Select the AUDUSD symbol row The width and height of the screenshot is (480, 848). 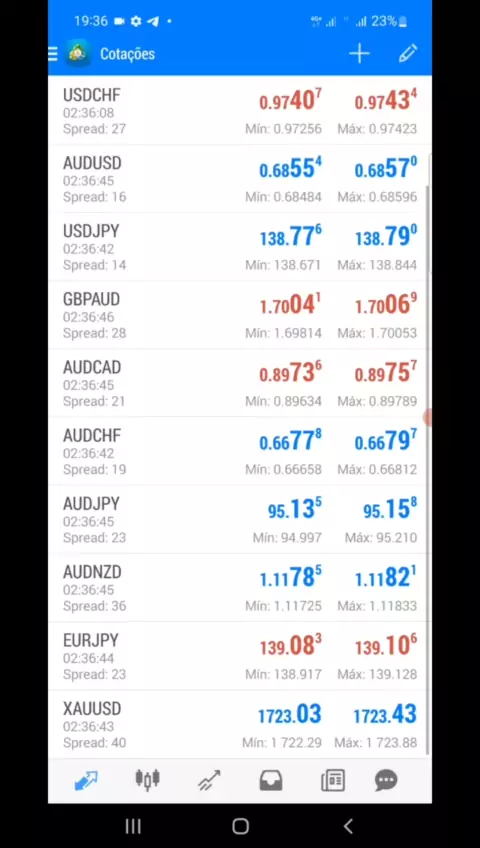(239, 179)
